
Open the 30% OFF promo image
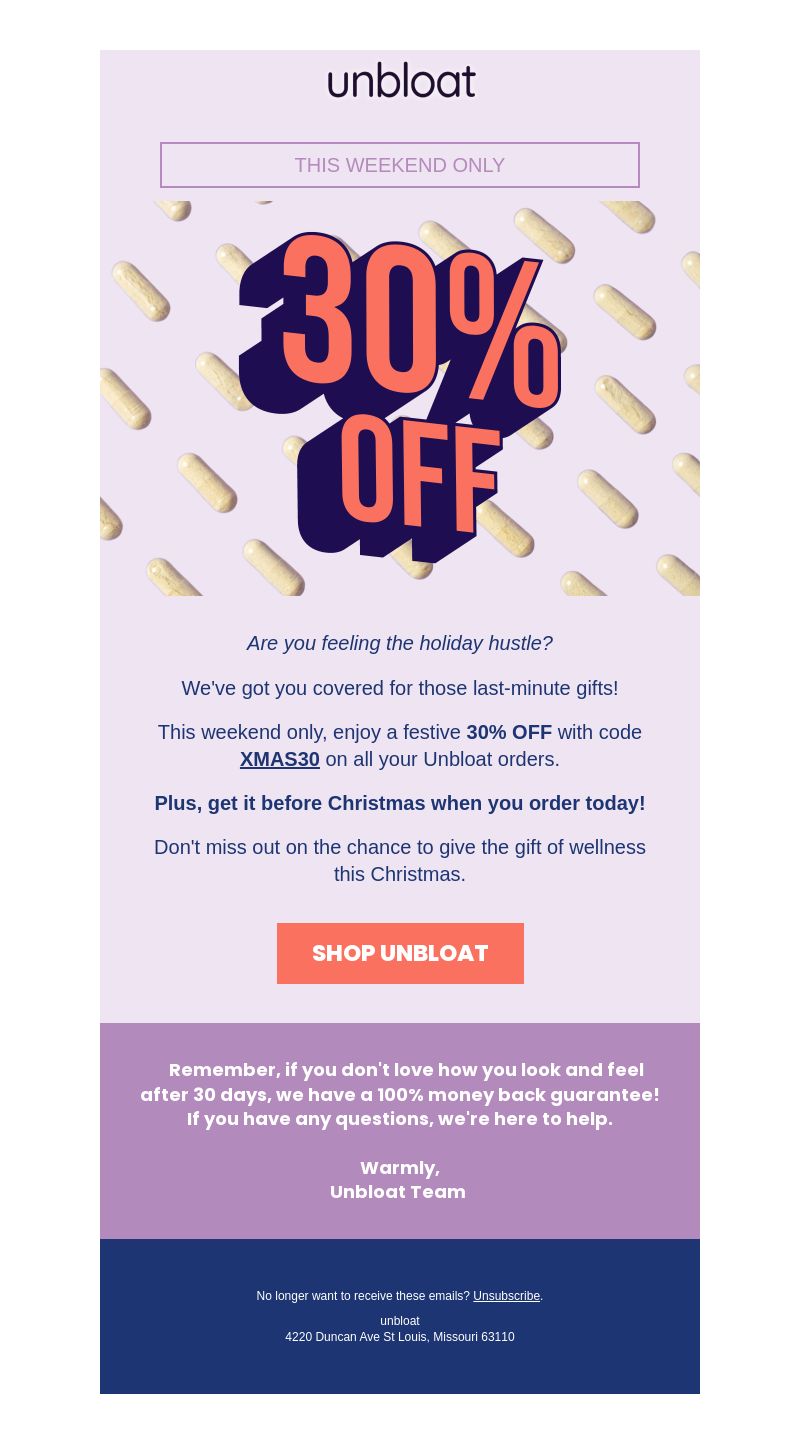pos(400,398)
